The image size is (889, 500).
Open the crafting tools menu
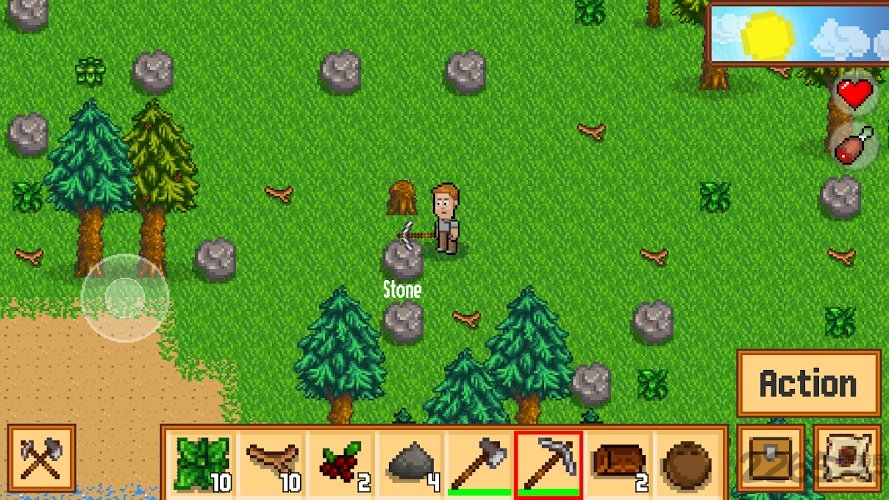(x=41, y=460)
